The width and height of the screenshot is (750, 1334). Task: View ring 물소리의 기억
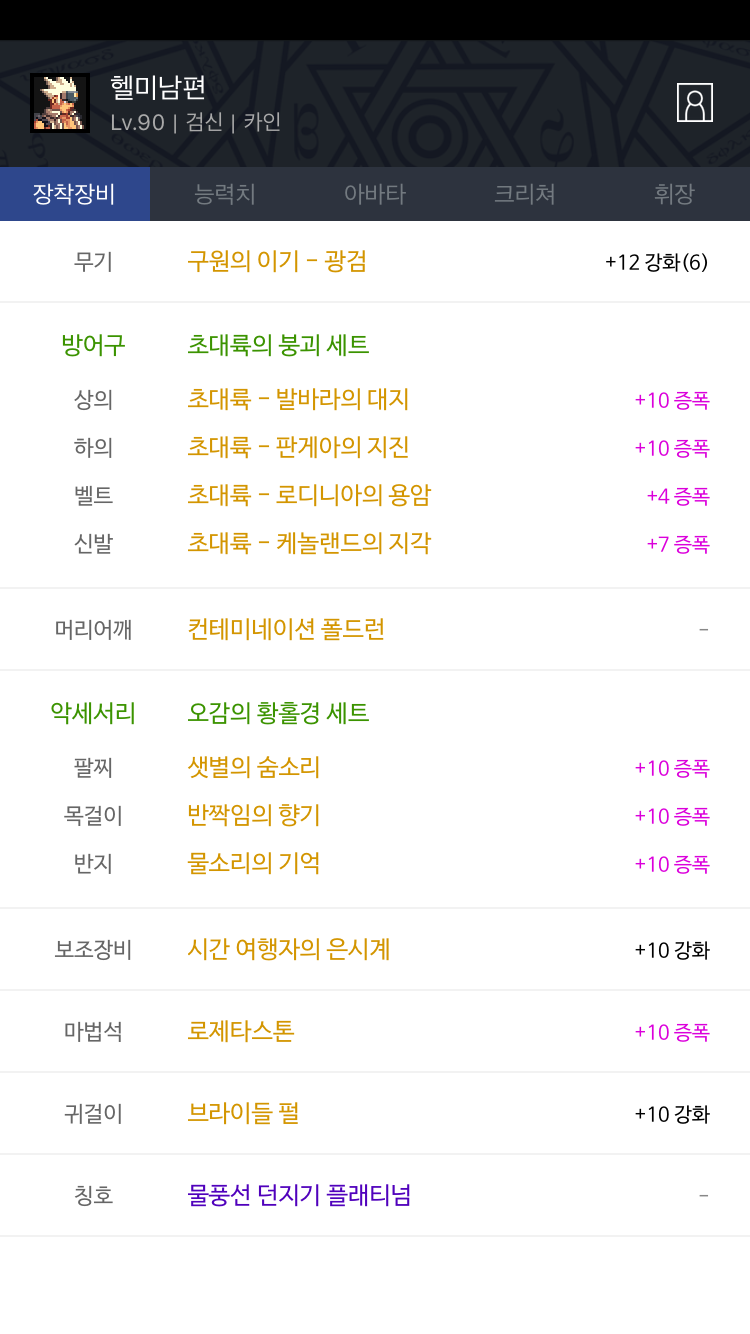click(x=254, y=863)
